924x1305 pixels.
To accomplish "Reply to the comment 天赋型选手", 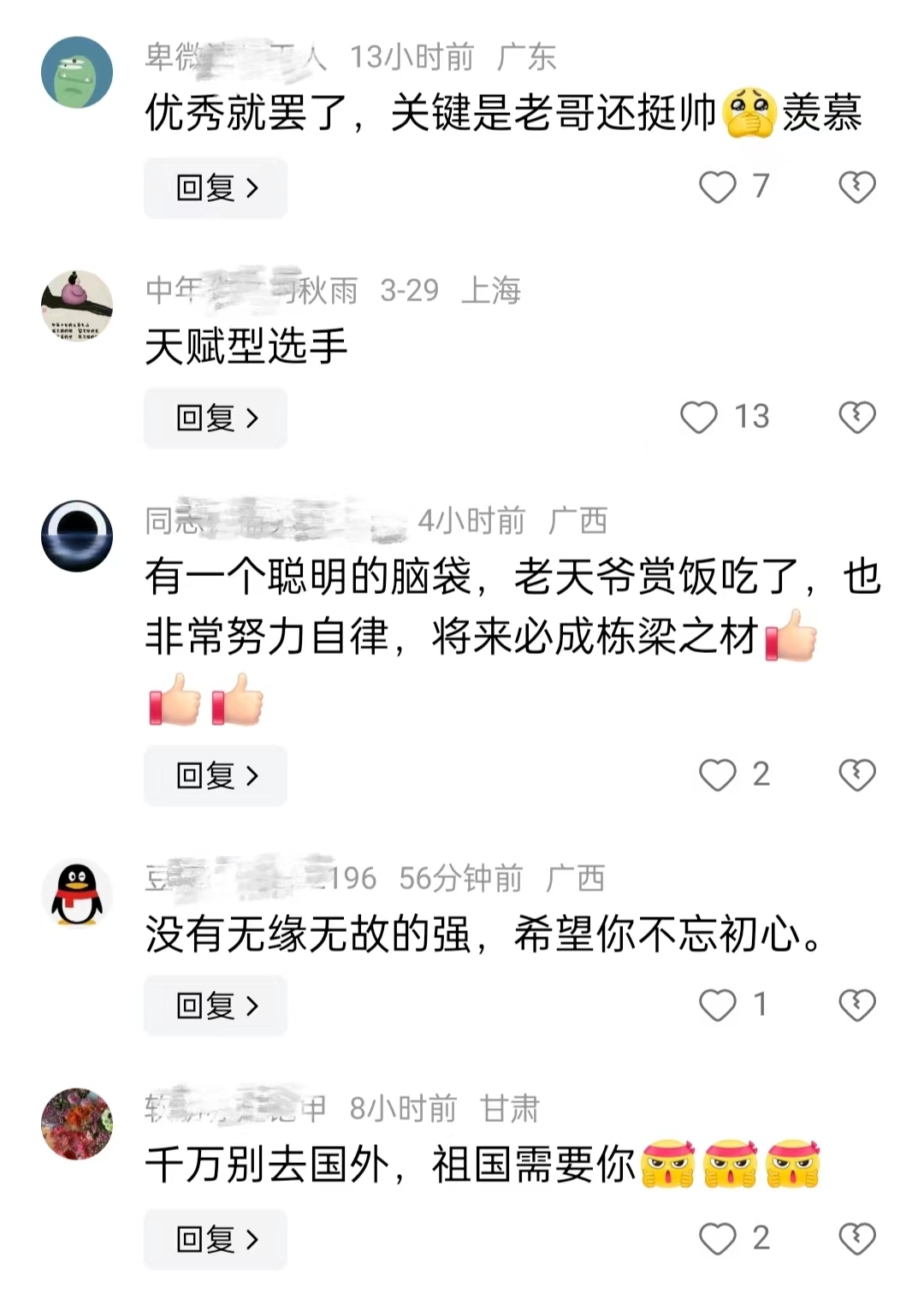I will 216,418.
